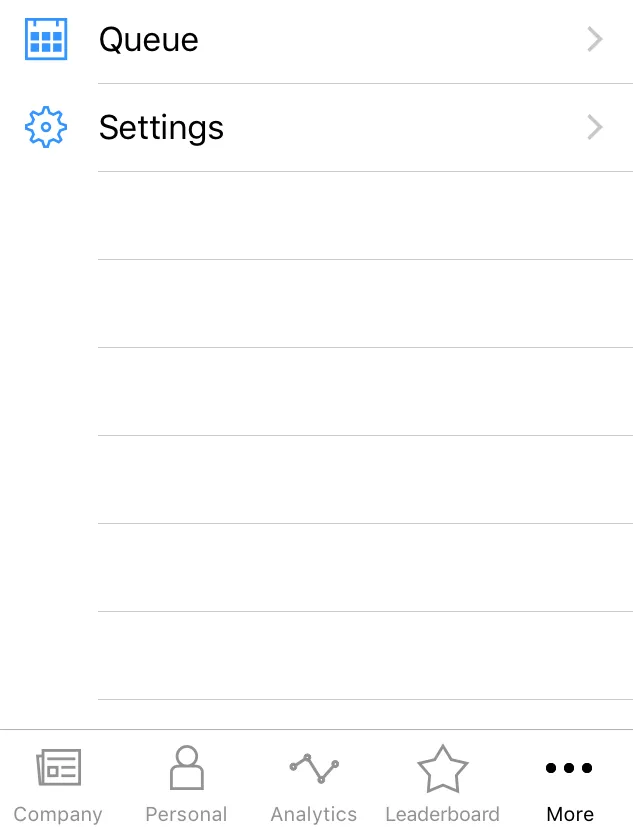633x827 pixels.
Task: Go to the Personal tab
Action: [x=186, y=784]
